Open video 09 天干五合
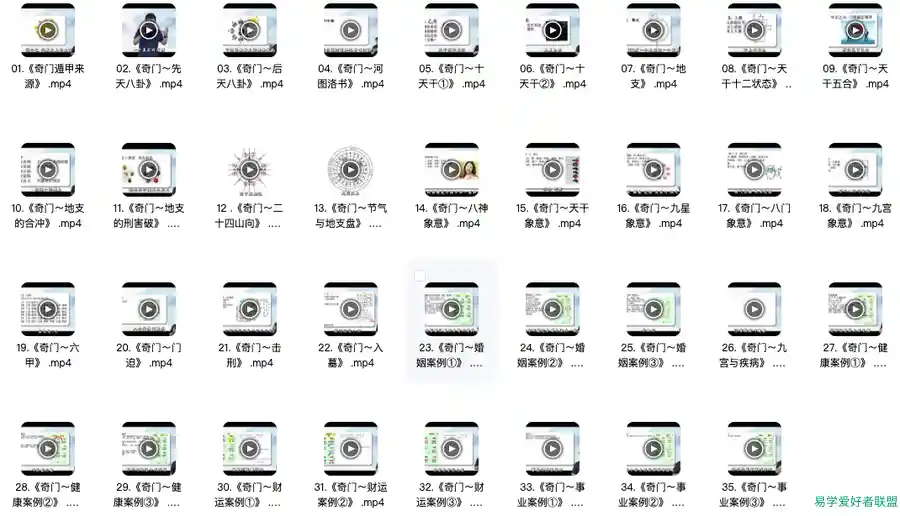 click(x=855, y=30)
